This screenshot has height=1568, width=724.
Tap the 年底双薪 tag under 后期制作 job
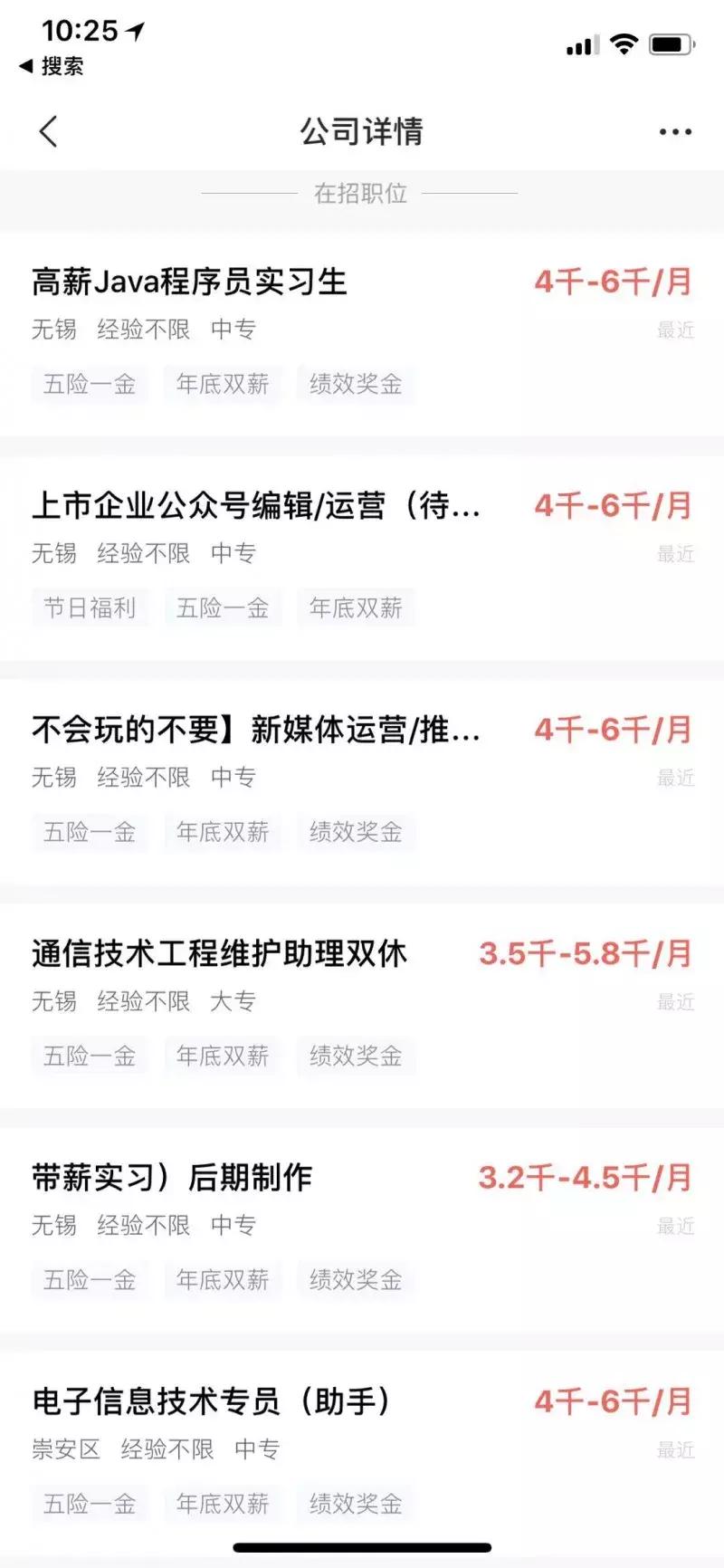pos(222,1280)
